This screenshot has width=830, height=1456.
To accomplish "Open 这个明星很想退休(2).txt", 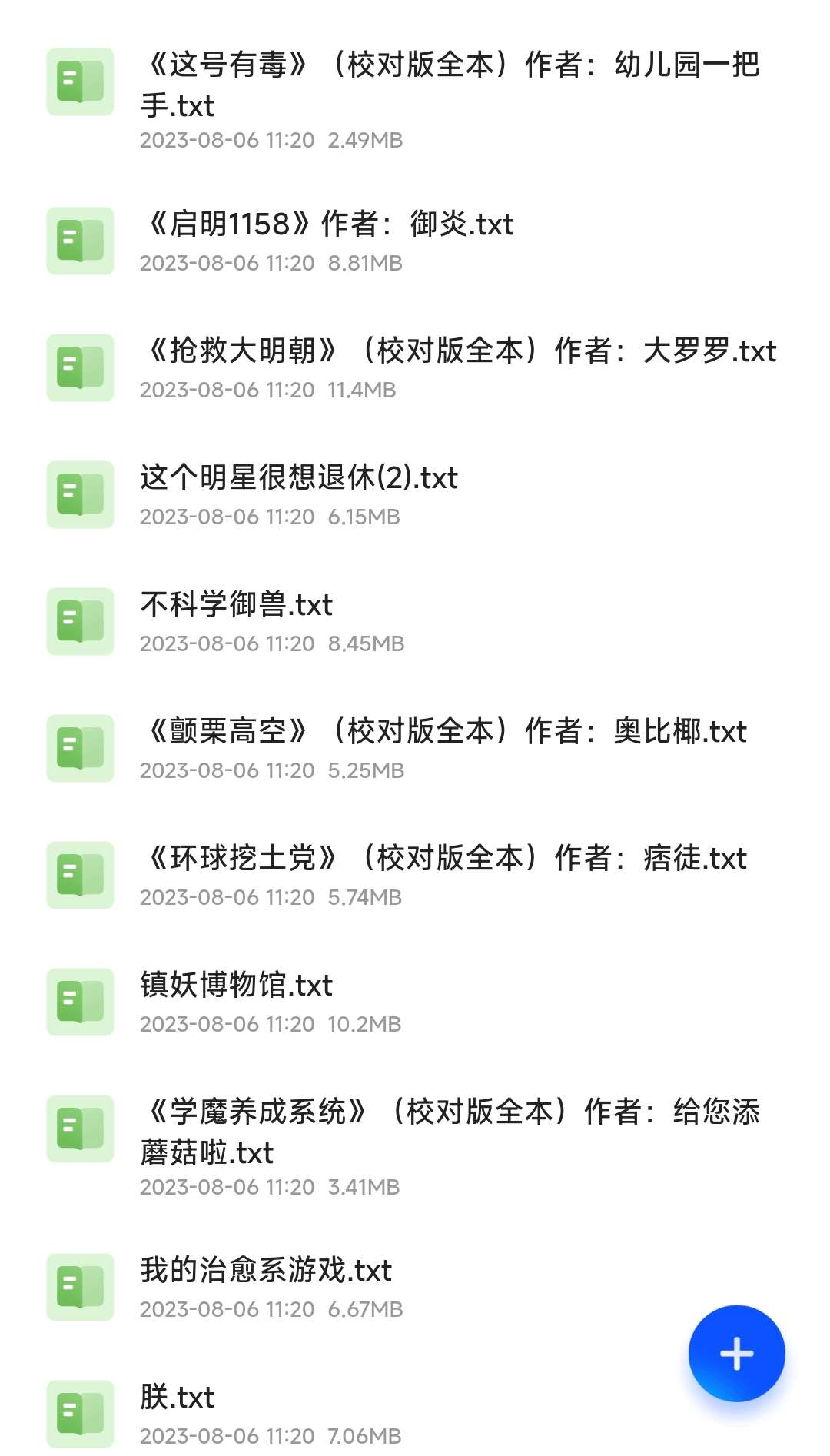I will (x=299, y=478).
